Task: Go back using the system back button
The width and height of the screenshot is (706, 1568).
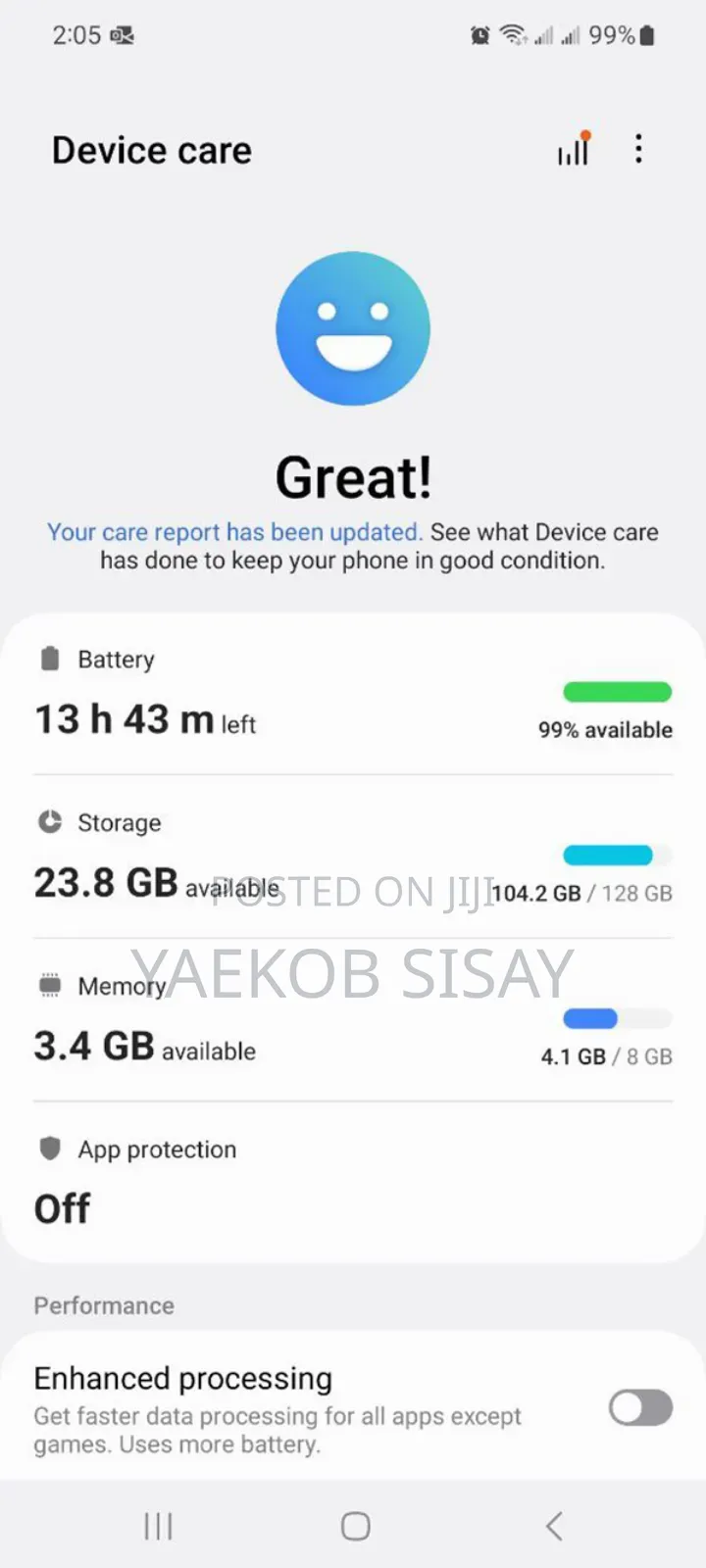Action: click(x=554, y=1526)
